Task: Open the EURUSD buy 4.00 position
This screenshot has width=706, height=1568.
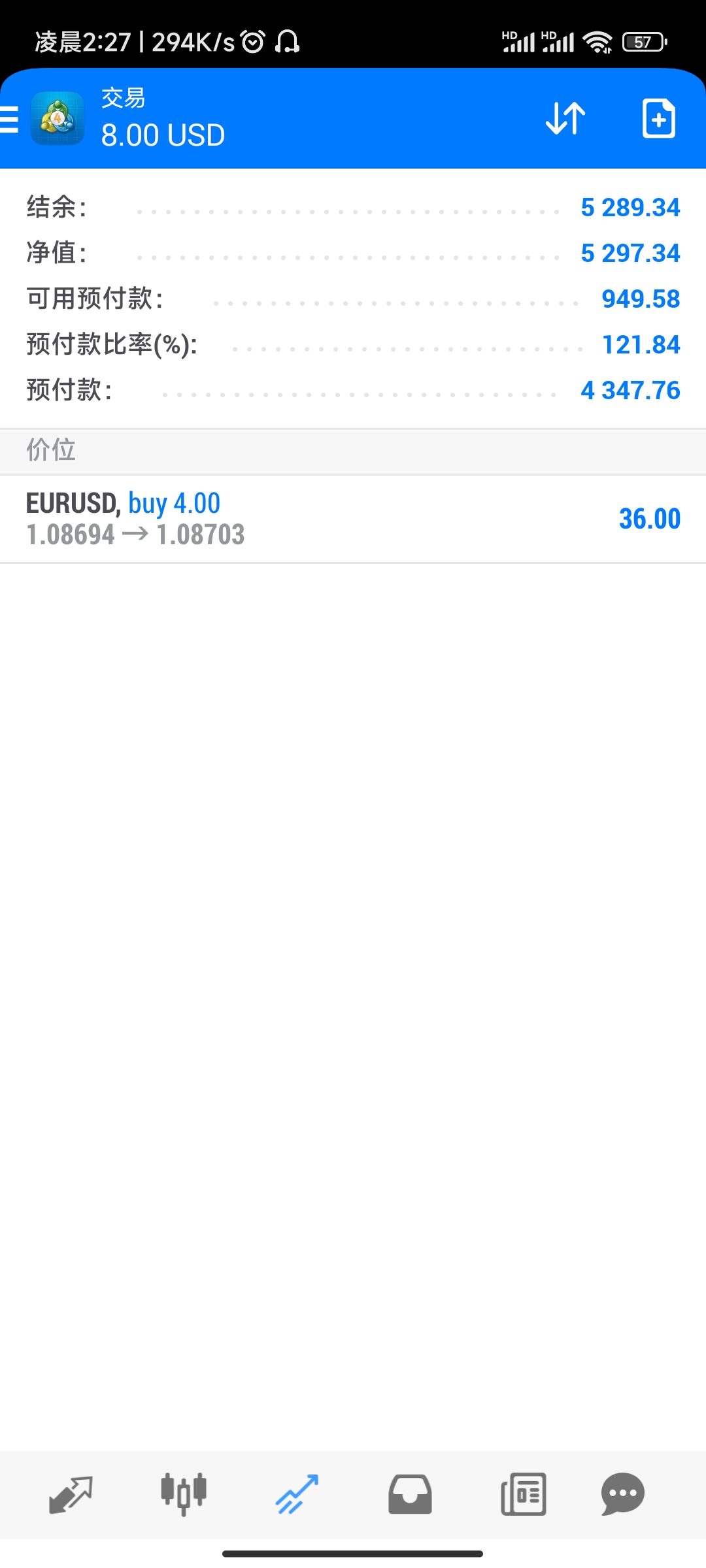Action: 353,519
